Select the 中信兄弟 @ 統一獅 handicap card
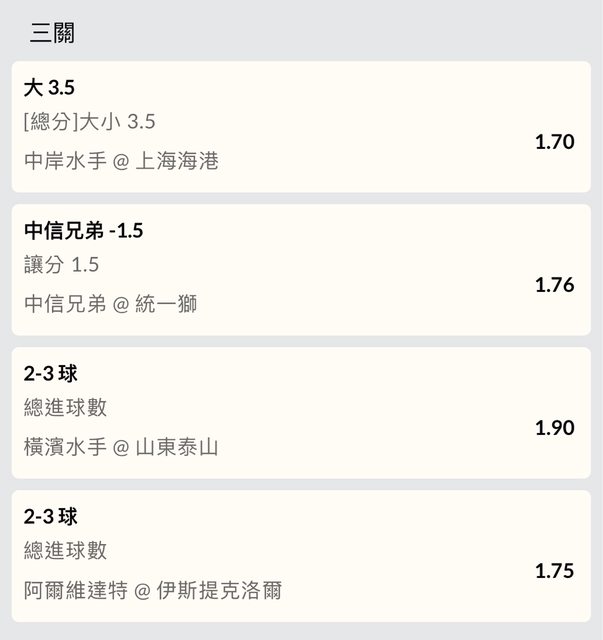The image size is (603, 640). (x=300, y=270)
